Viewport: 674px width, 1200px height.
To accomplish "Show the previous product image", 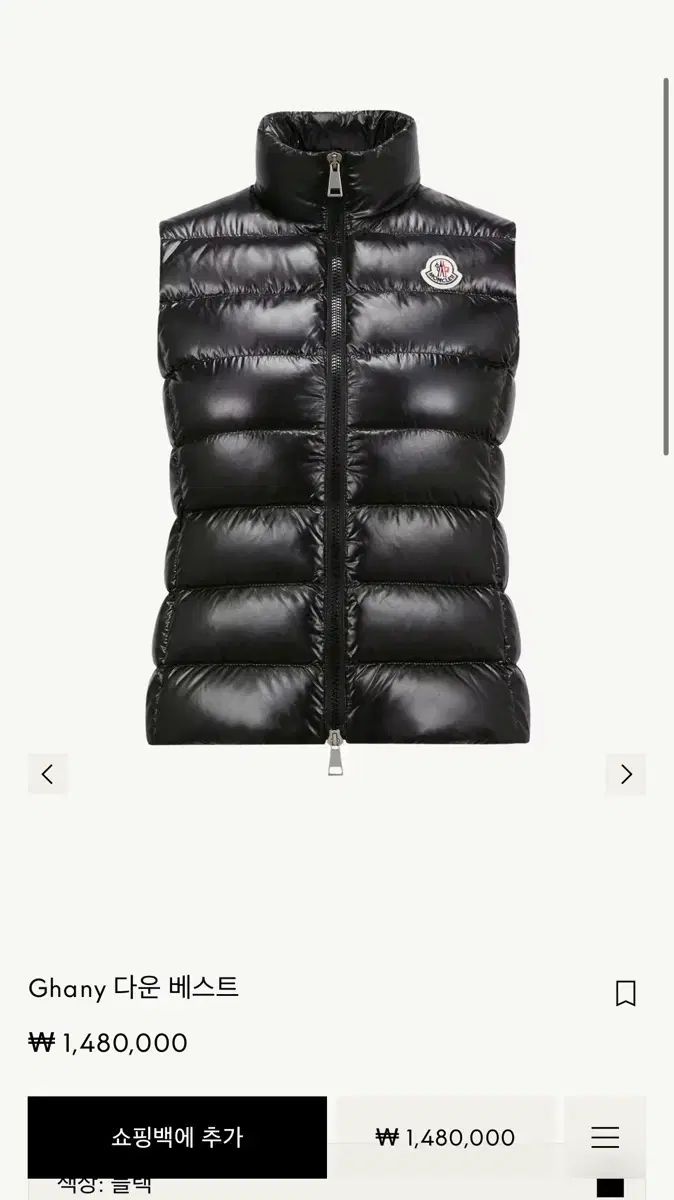I will coord(47,774).
